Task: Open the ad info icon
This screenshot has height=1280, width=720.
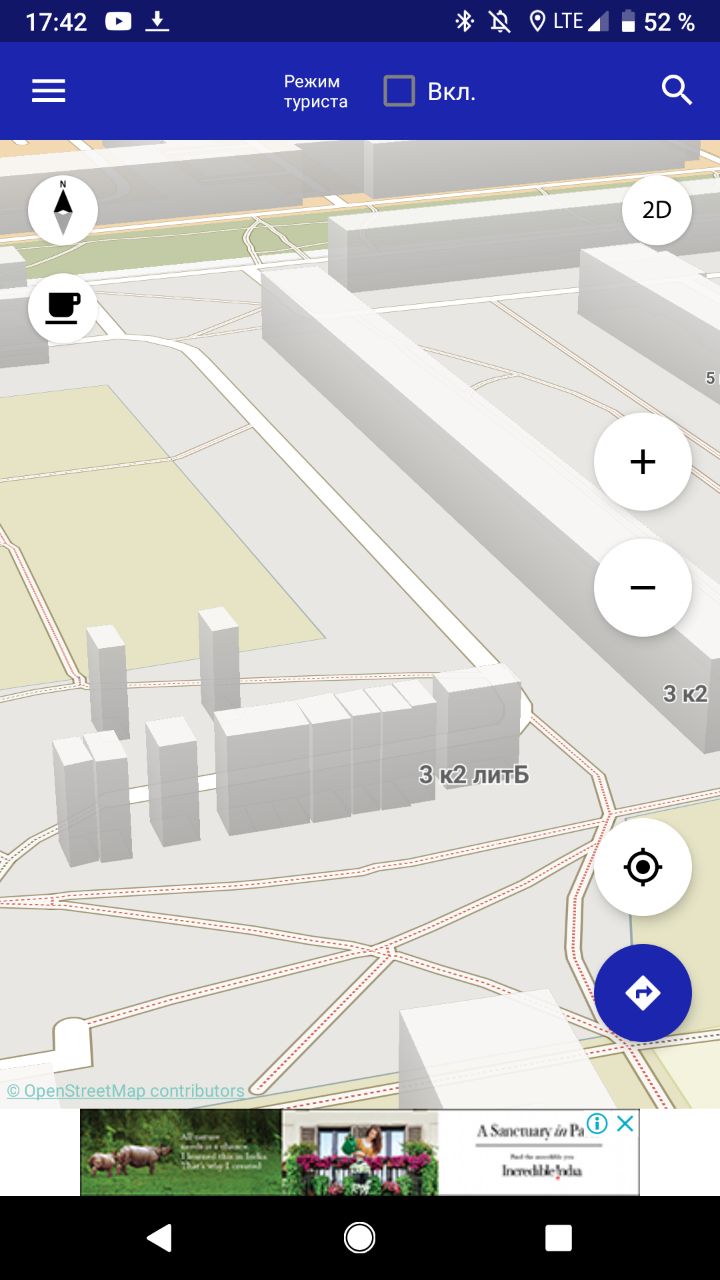Action: point(597,1123)
